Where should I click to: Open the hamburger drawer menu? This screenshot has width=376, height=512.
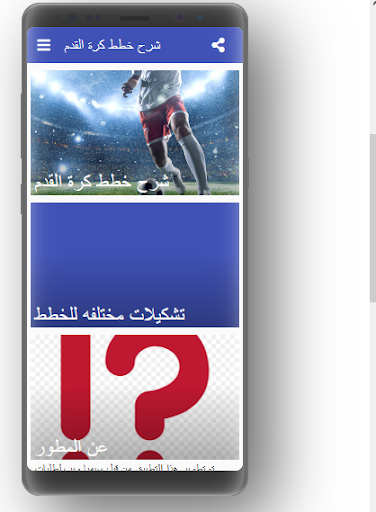pos(44,45)
